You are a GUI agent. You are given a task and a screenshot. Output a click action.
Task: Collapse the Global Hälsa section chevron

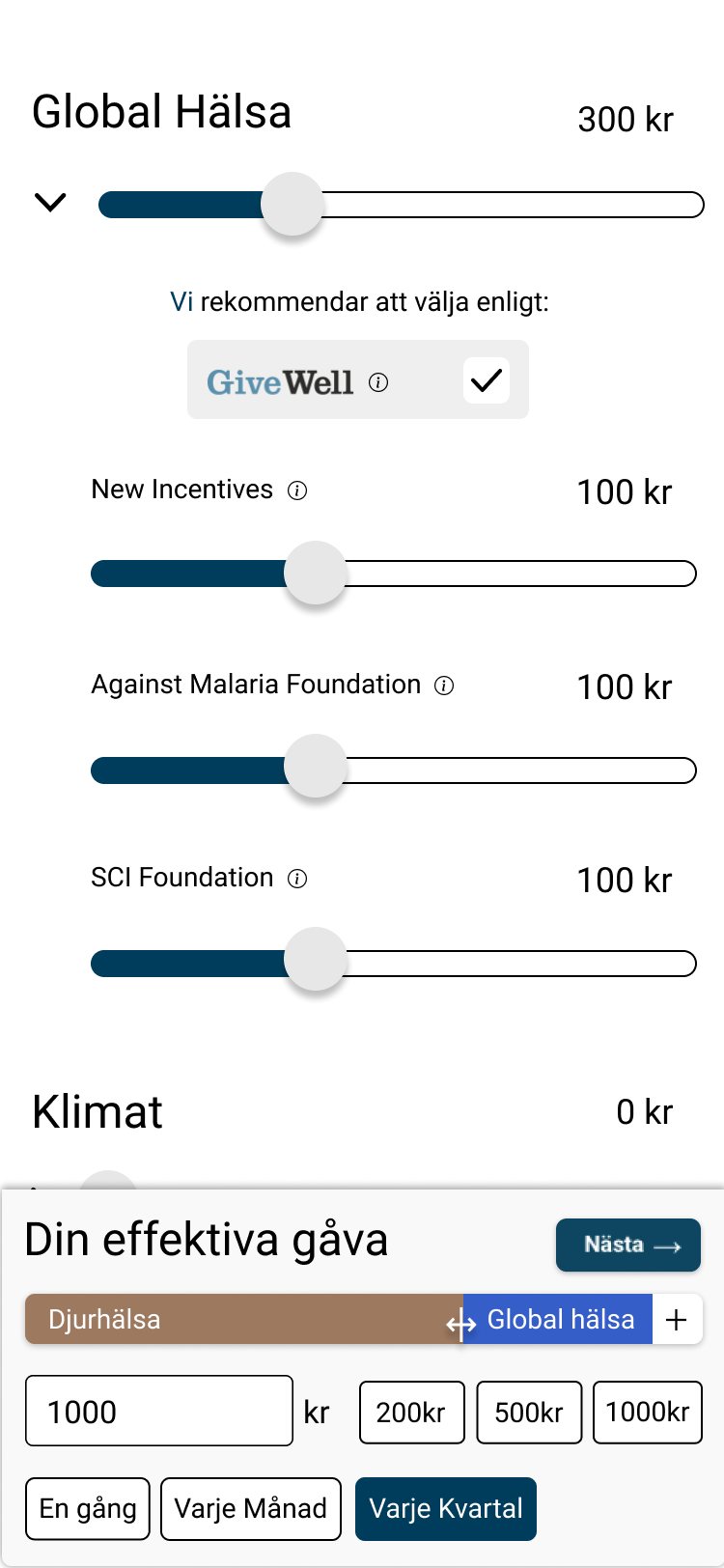pyautogui.click(x=50, y=203)
